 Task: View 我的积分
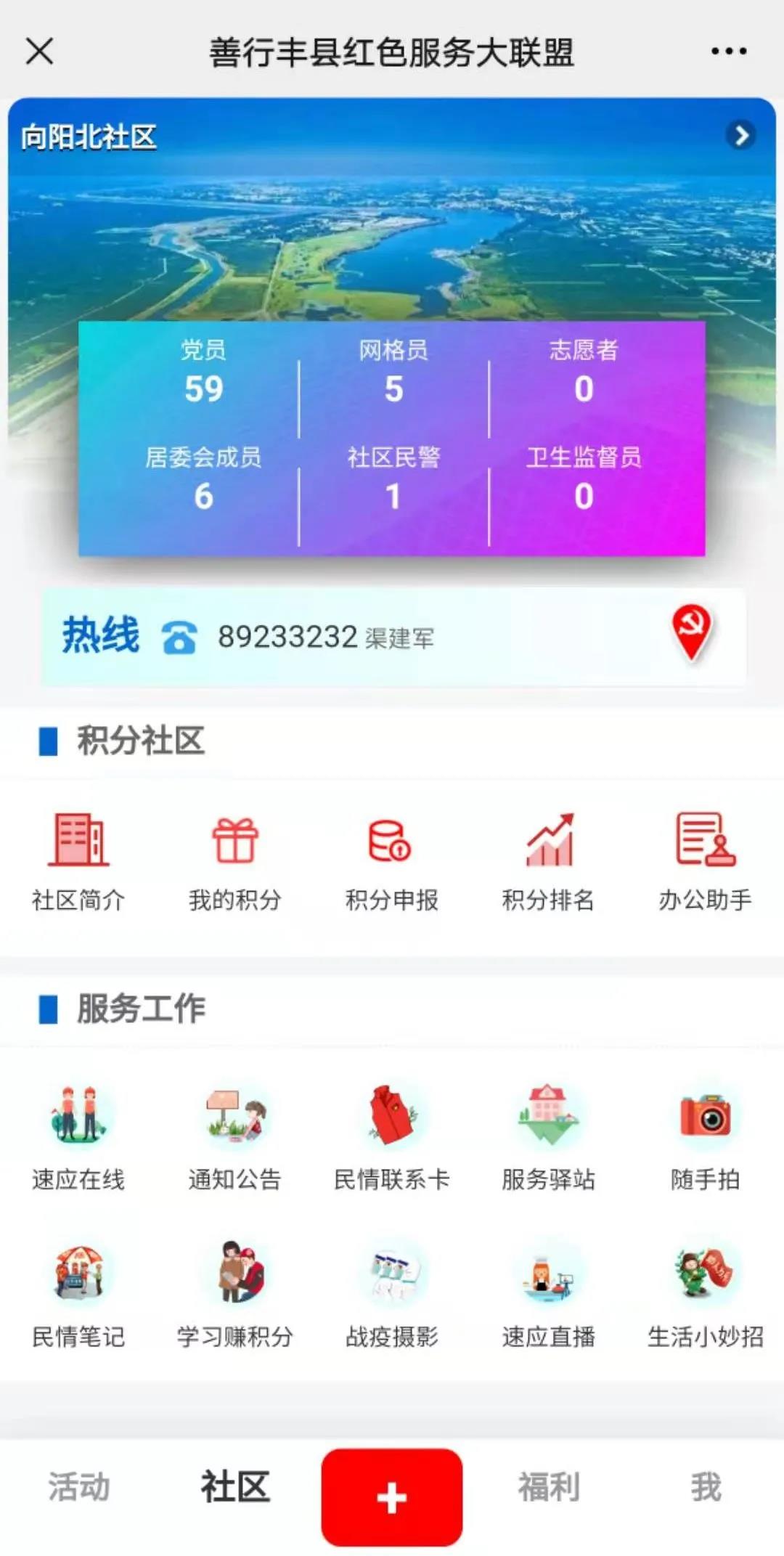point(234,860)
